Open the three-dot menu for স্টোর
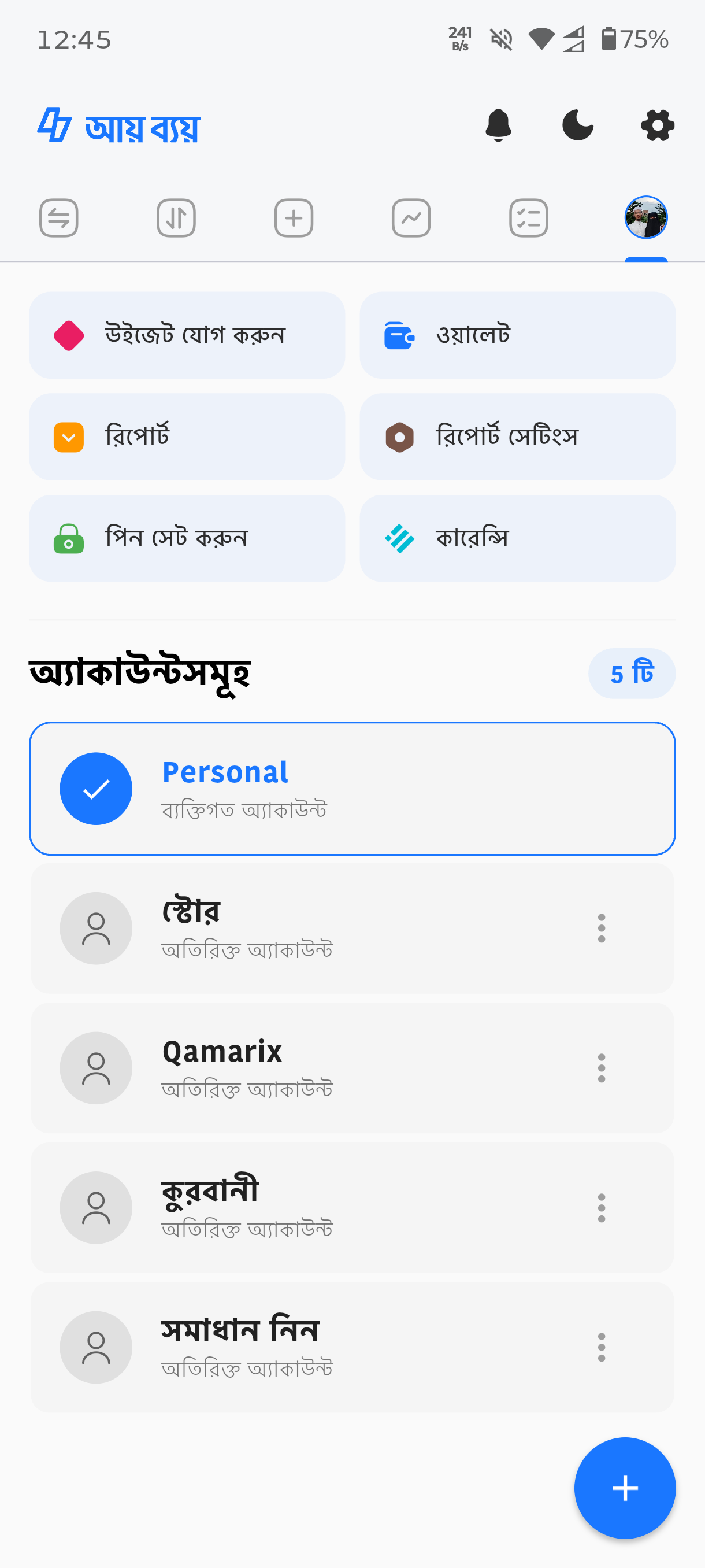The image size is (705, 1568). [x=602, y=929]
